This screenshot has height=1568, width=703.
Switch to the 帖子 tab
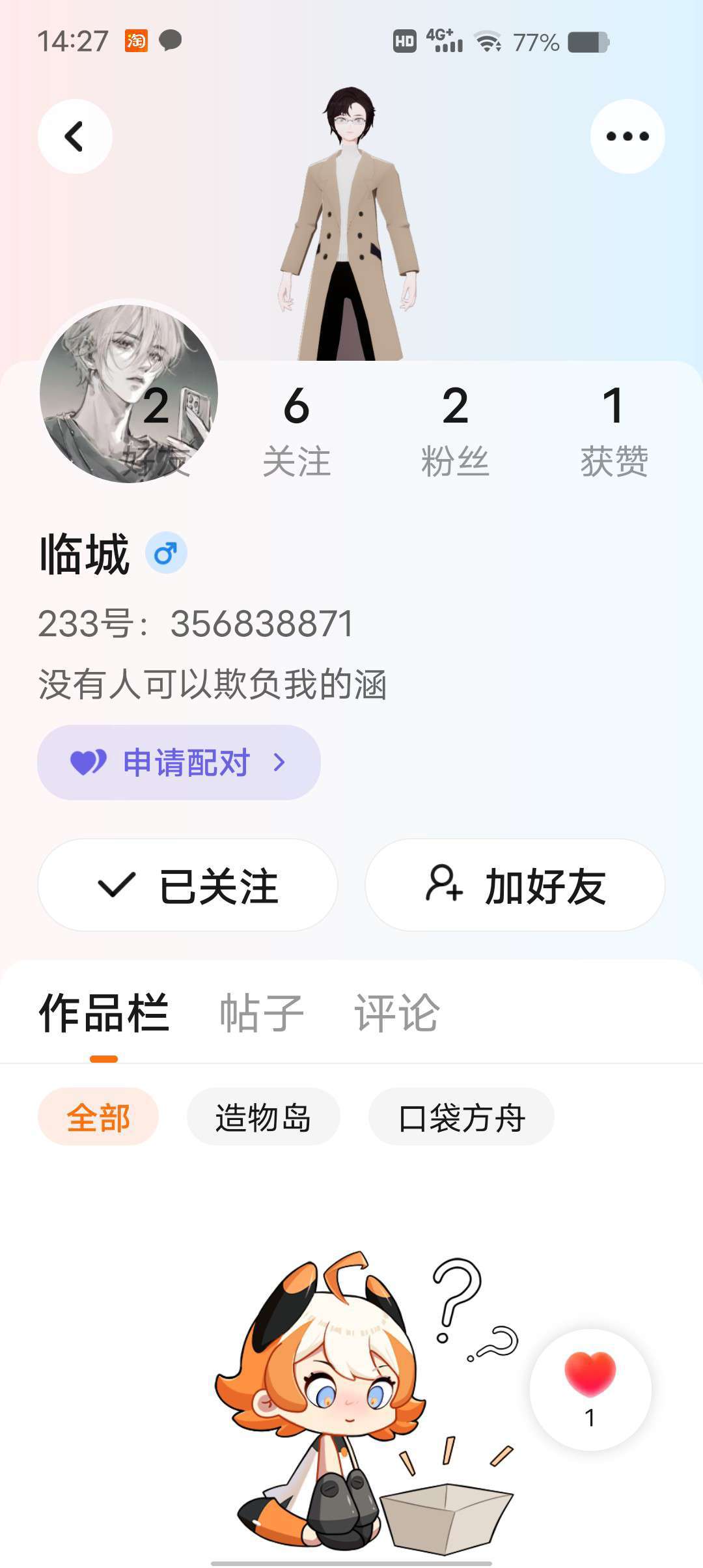tap(262, 1013)
